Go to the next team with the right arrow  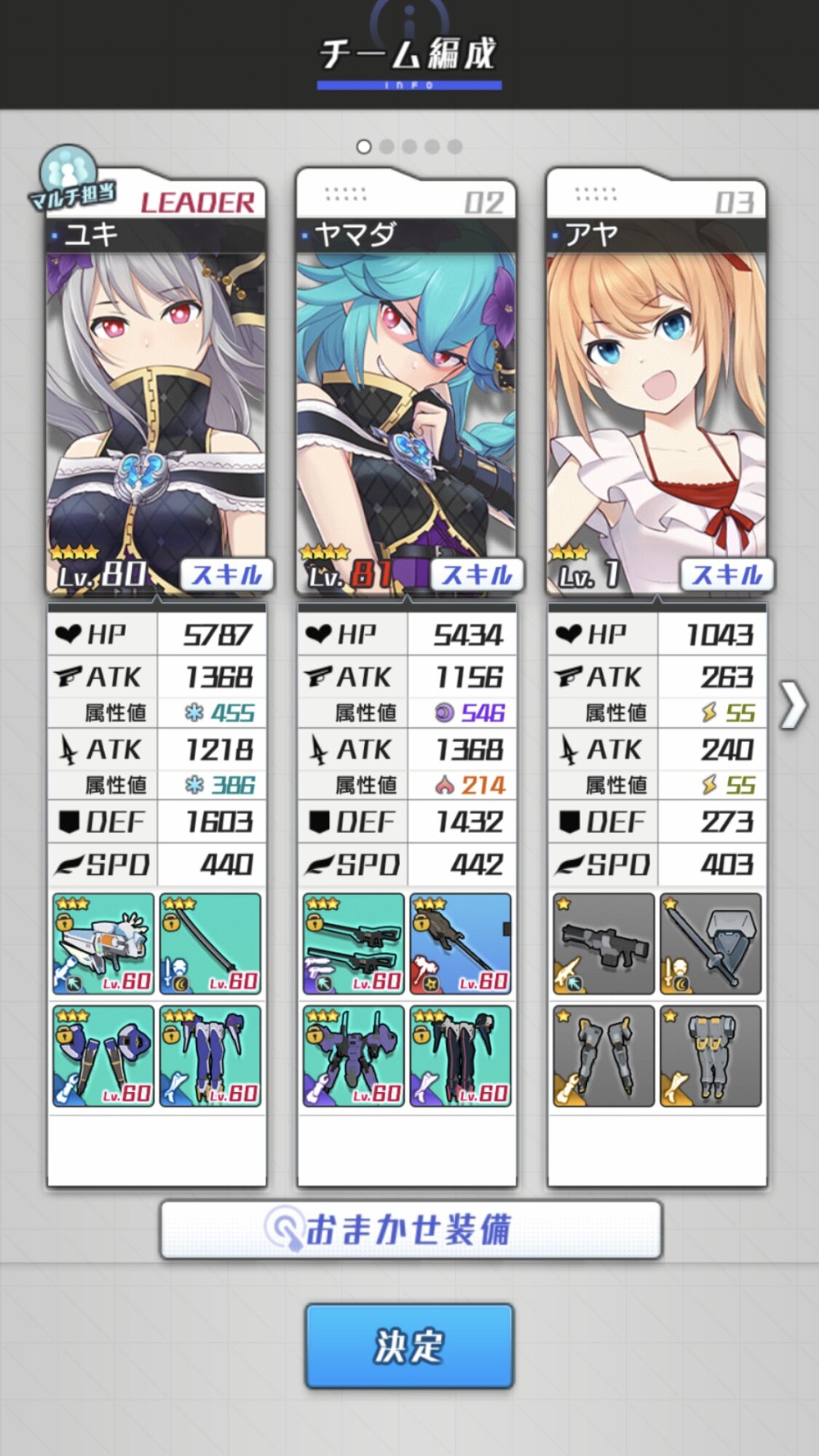click(x=793, y=705)
